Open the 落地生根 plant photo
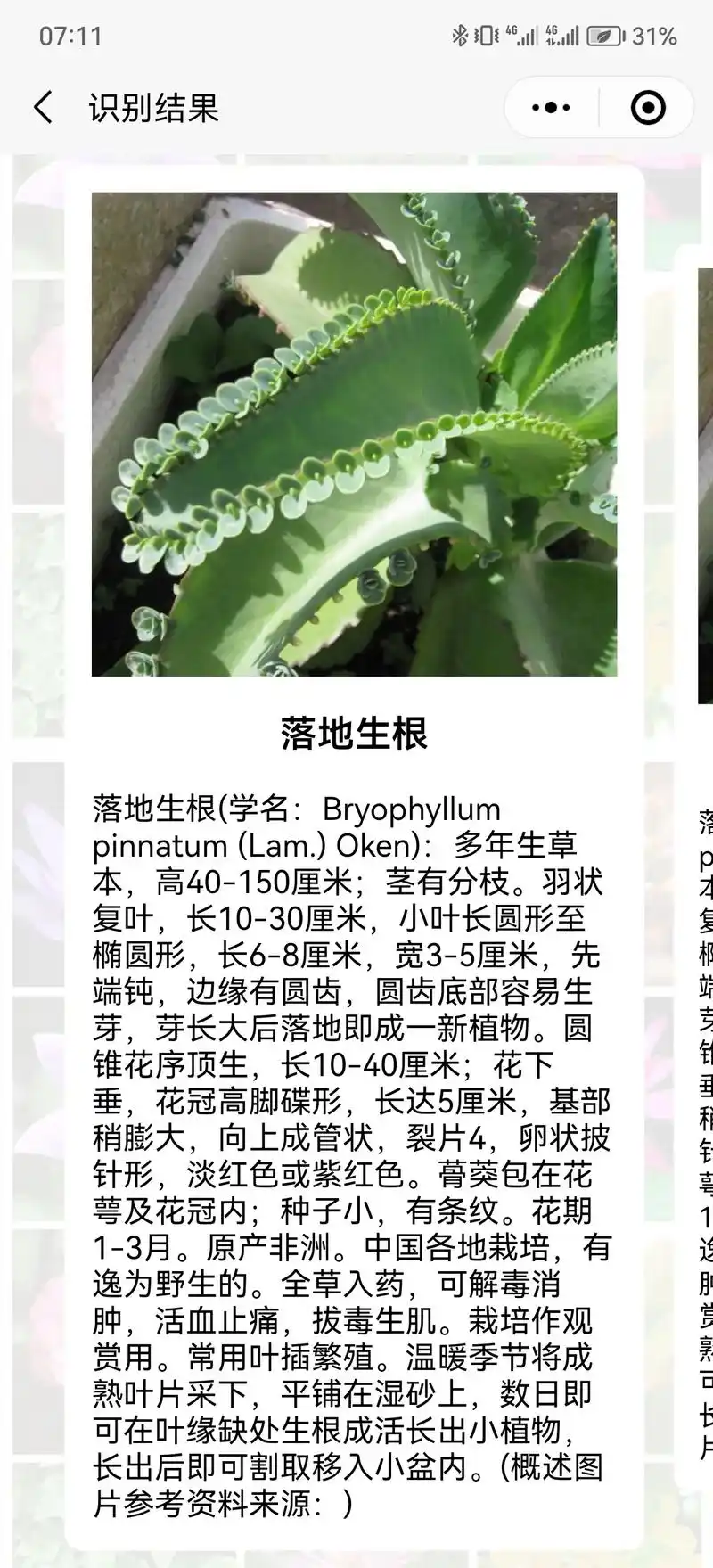713x1568 pixels. pyautogui.click(x=354, y=434)
